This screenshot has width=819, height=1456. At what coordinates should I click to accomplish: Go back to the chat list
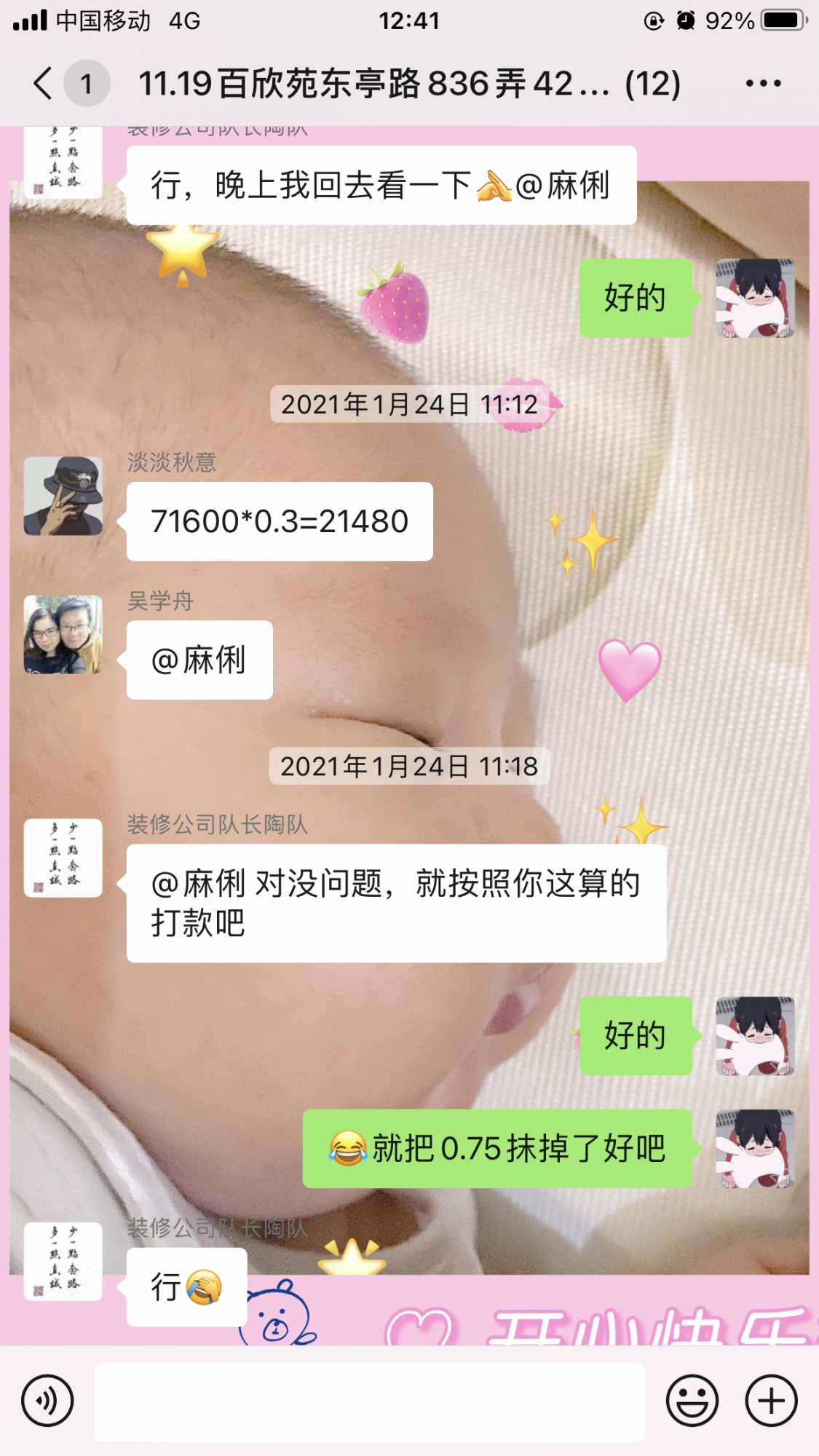(44, 83)
